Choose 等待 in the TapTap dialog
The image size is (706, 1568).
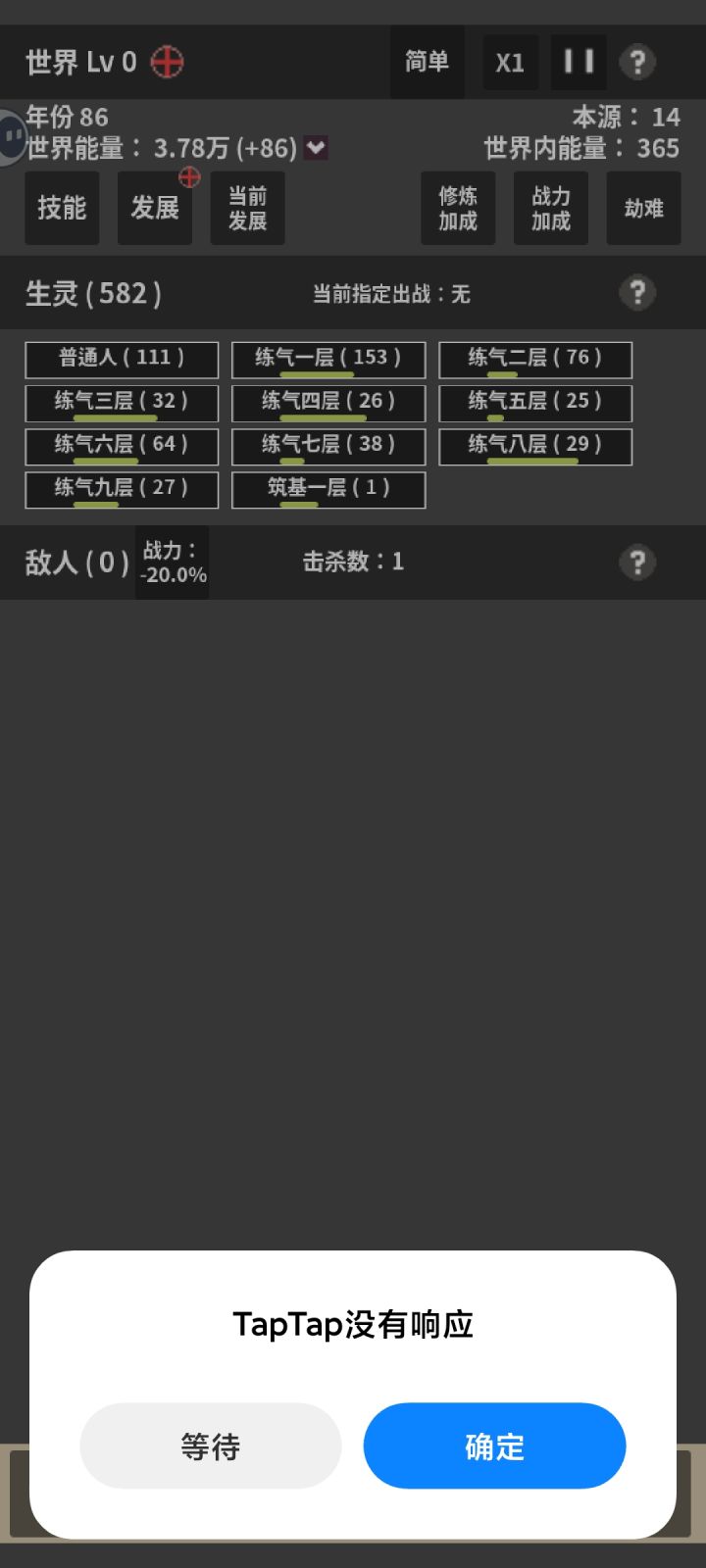(210, 1445)
